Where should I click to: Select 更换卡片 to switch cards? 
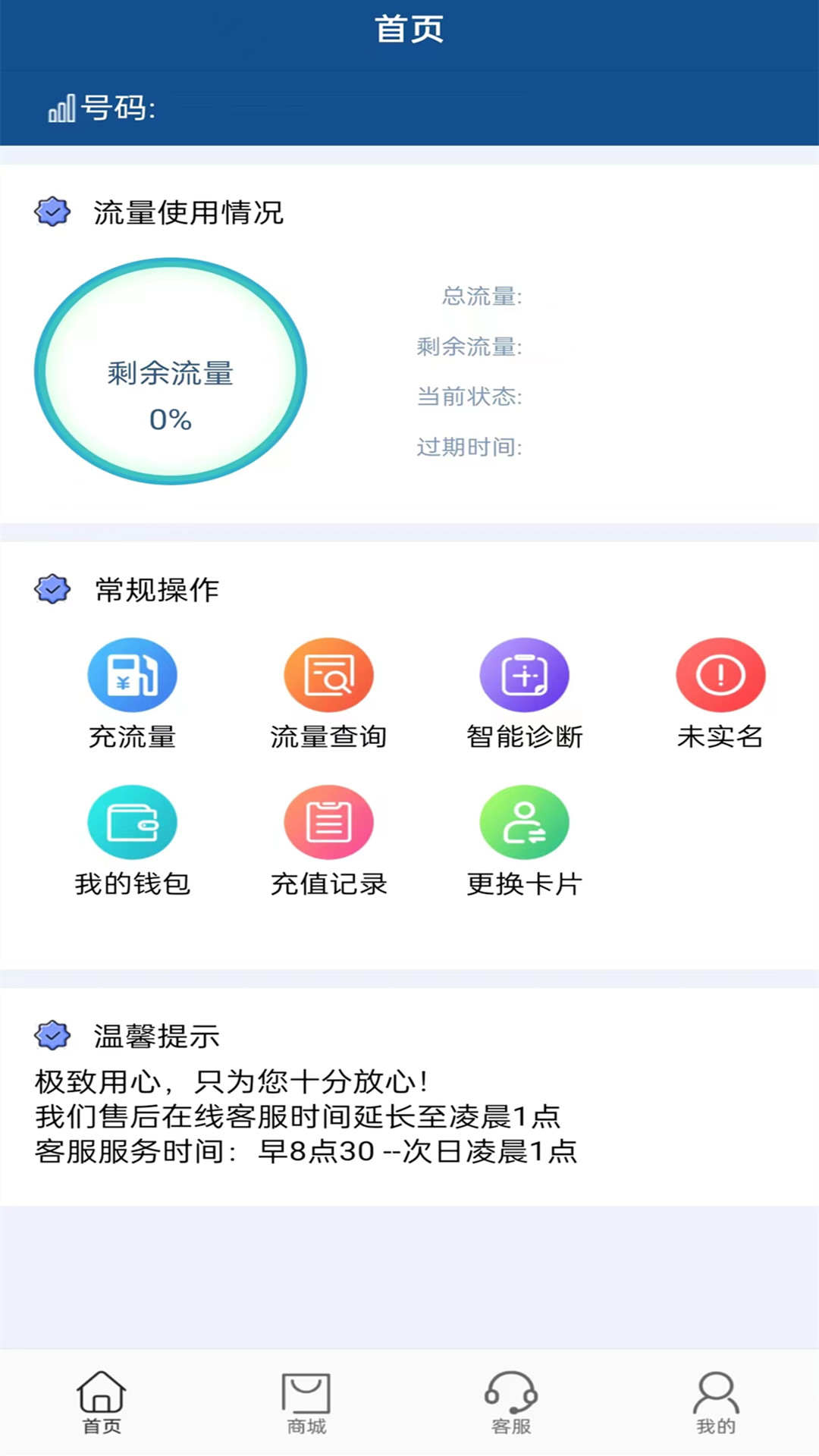tap(524, 823)
